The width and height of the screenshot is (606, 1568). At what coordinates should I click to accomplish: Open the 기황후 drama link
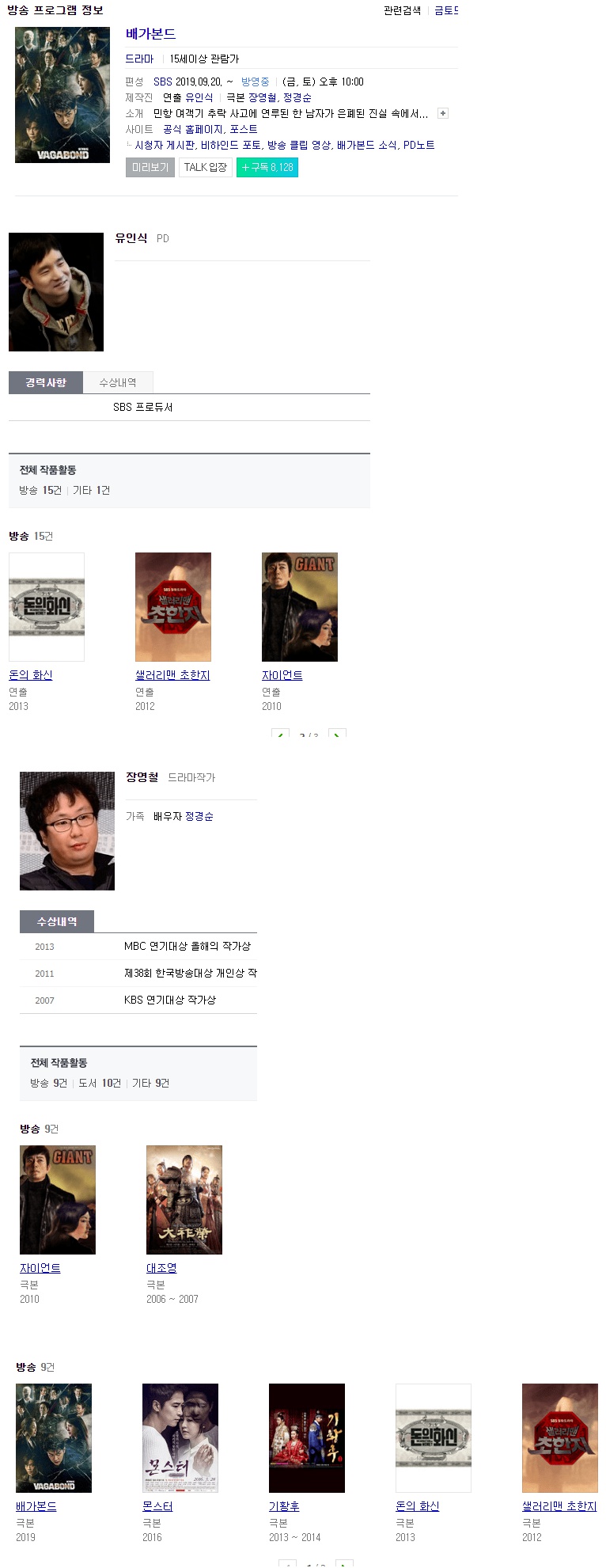(284, 1506)
